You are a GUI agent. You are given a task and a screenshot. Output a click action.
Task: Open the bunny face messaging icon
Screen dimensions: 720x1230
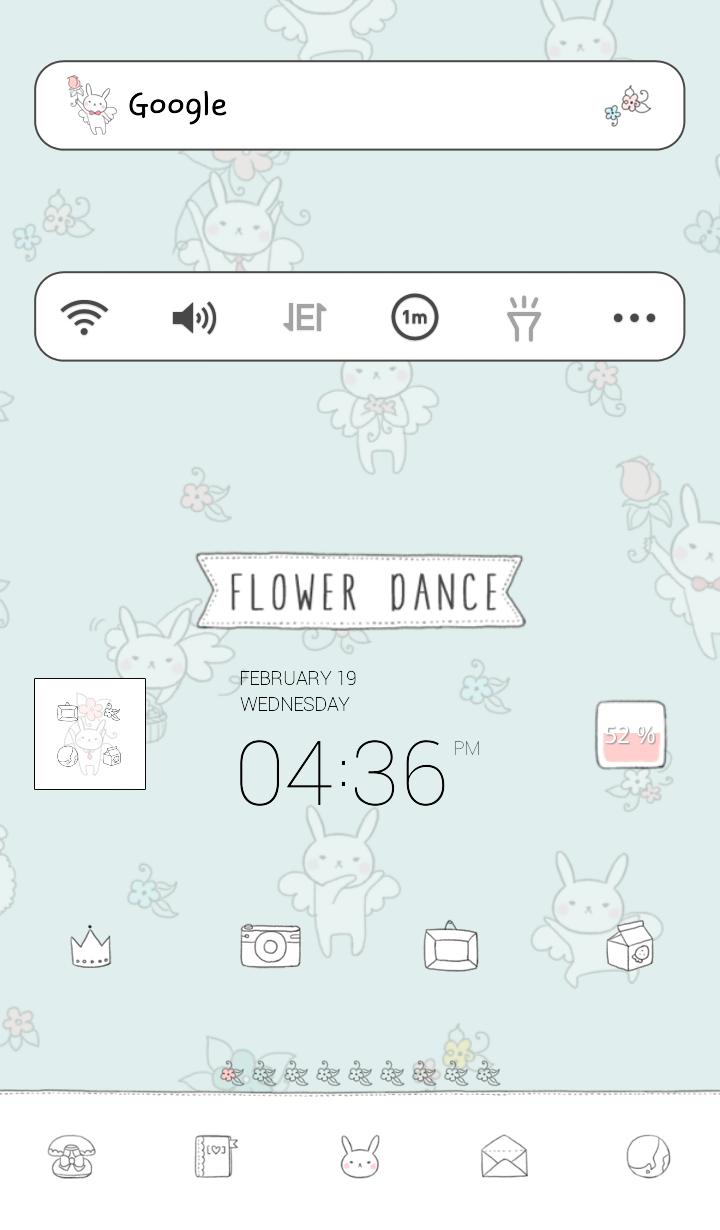point(360,1155)
